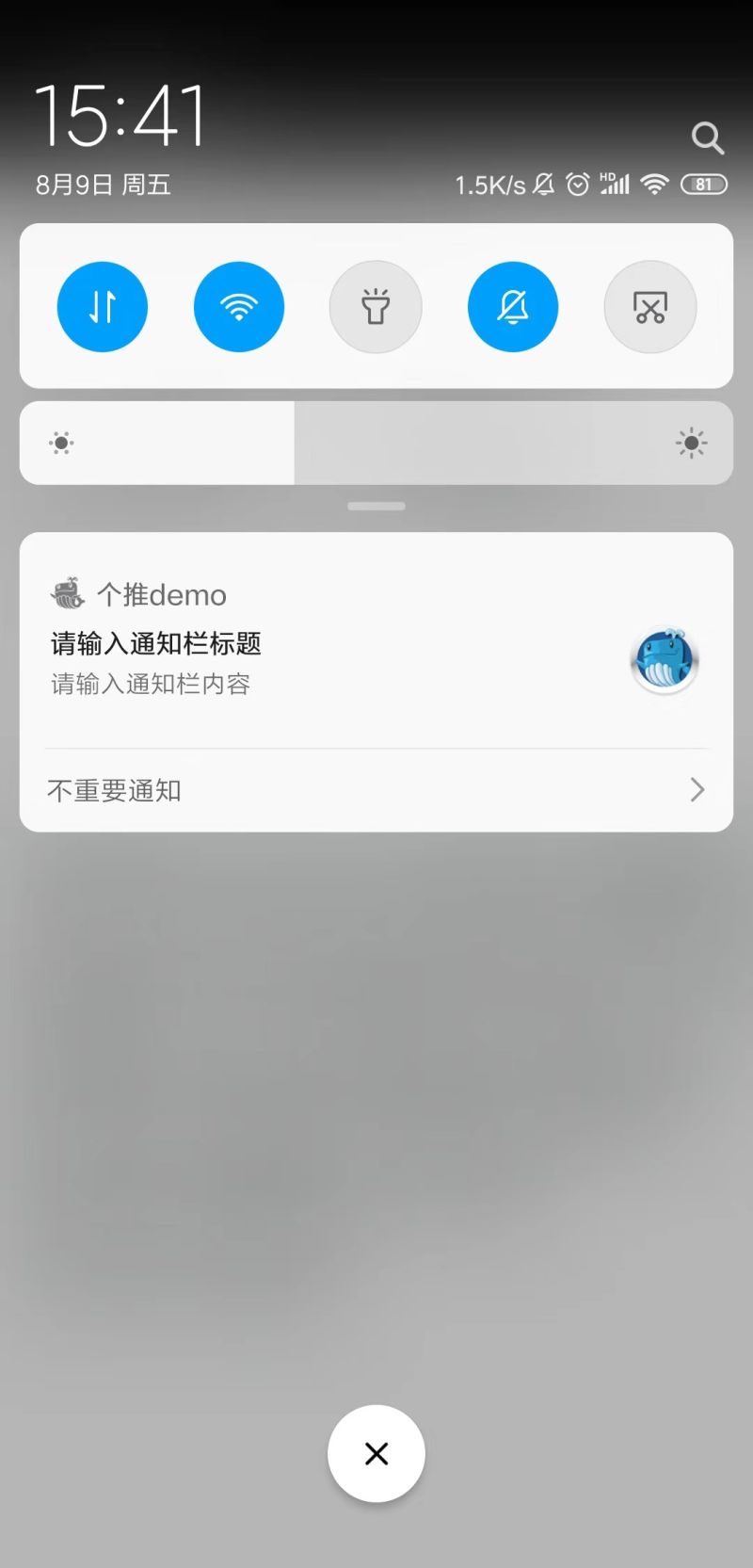Dismiss notifications with the X button
Image resolution: width=753 pixels, height=1568 pixels.
(376, 1453)
